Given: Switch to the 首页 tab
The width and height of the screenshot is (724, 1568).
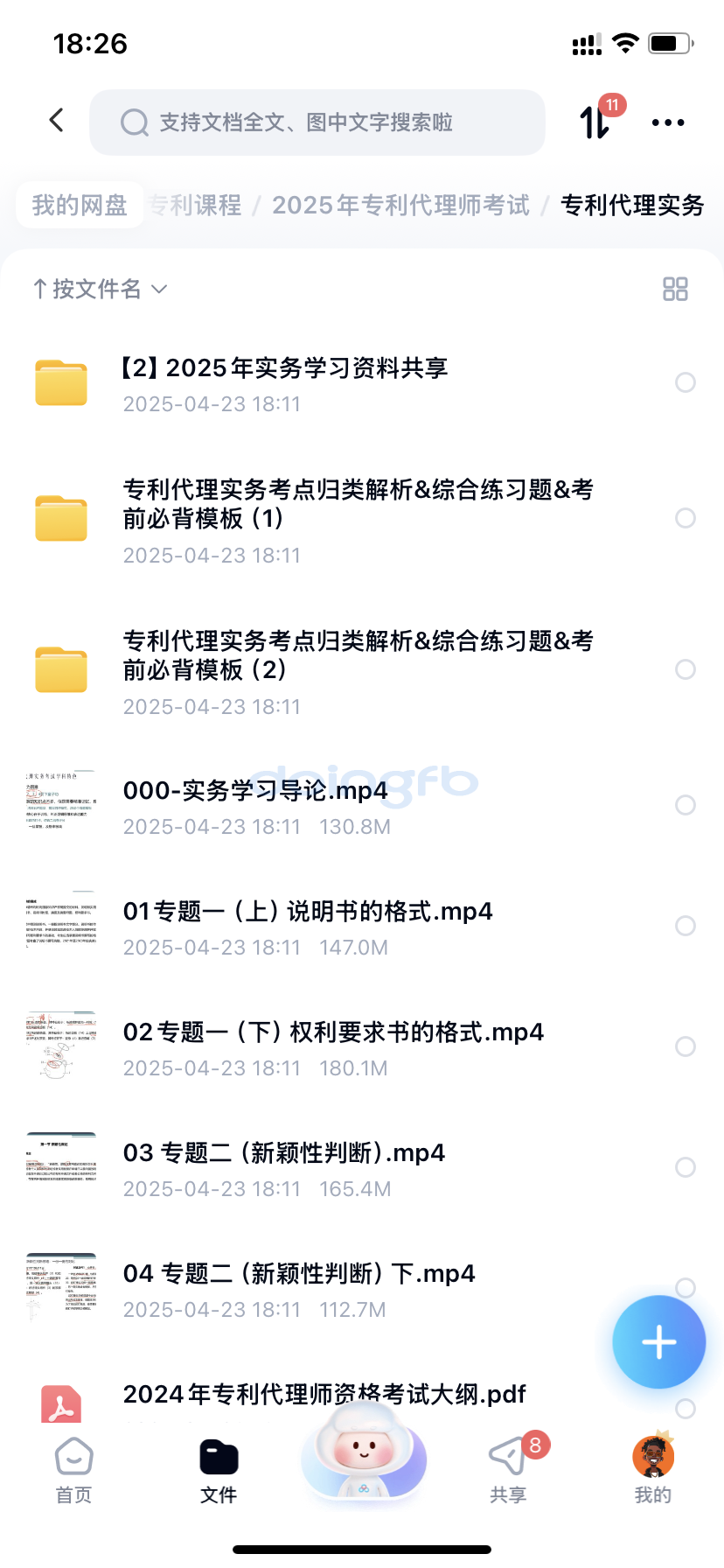Looking at the screenshot, I should 73,1470.
